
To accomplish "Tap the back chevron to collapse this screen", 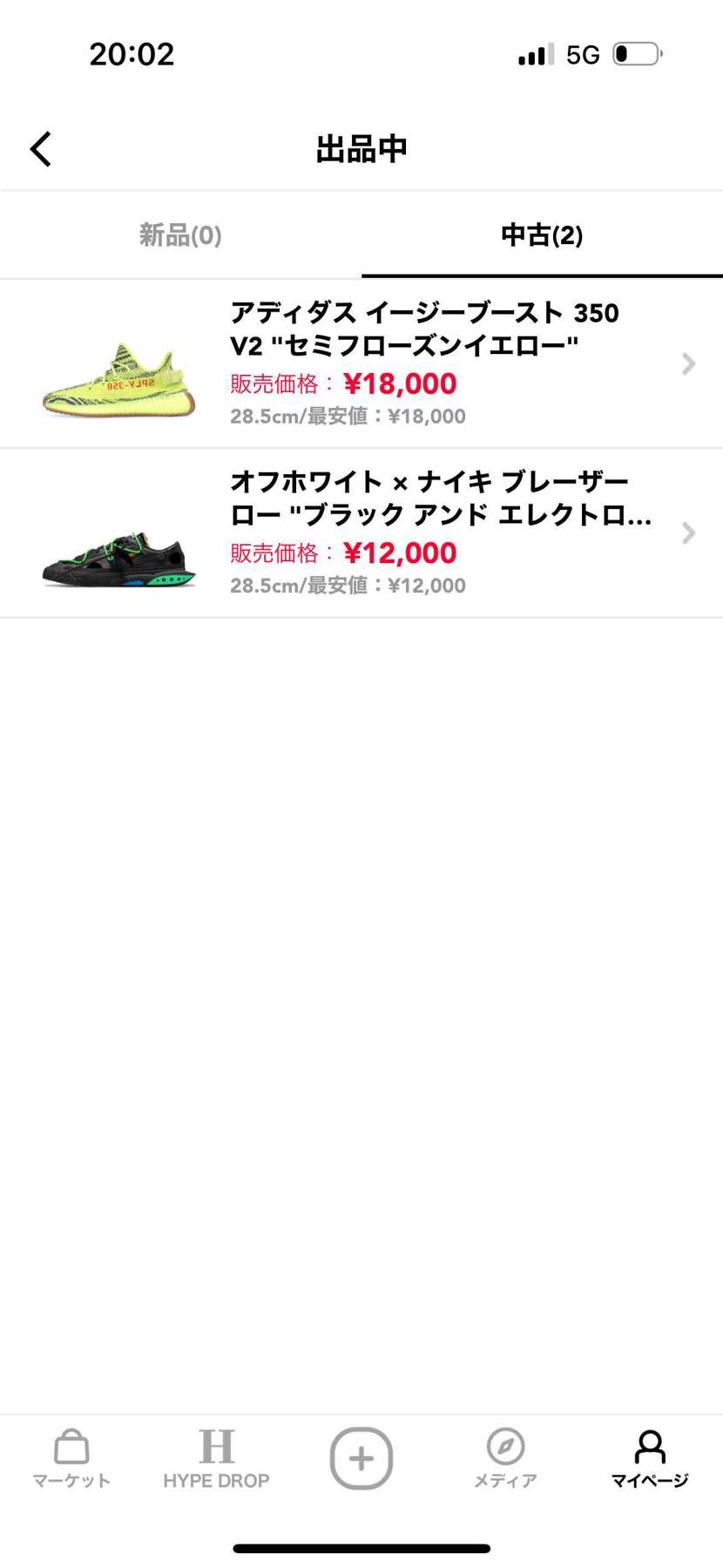I will [x=40, y=148].
